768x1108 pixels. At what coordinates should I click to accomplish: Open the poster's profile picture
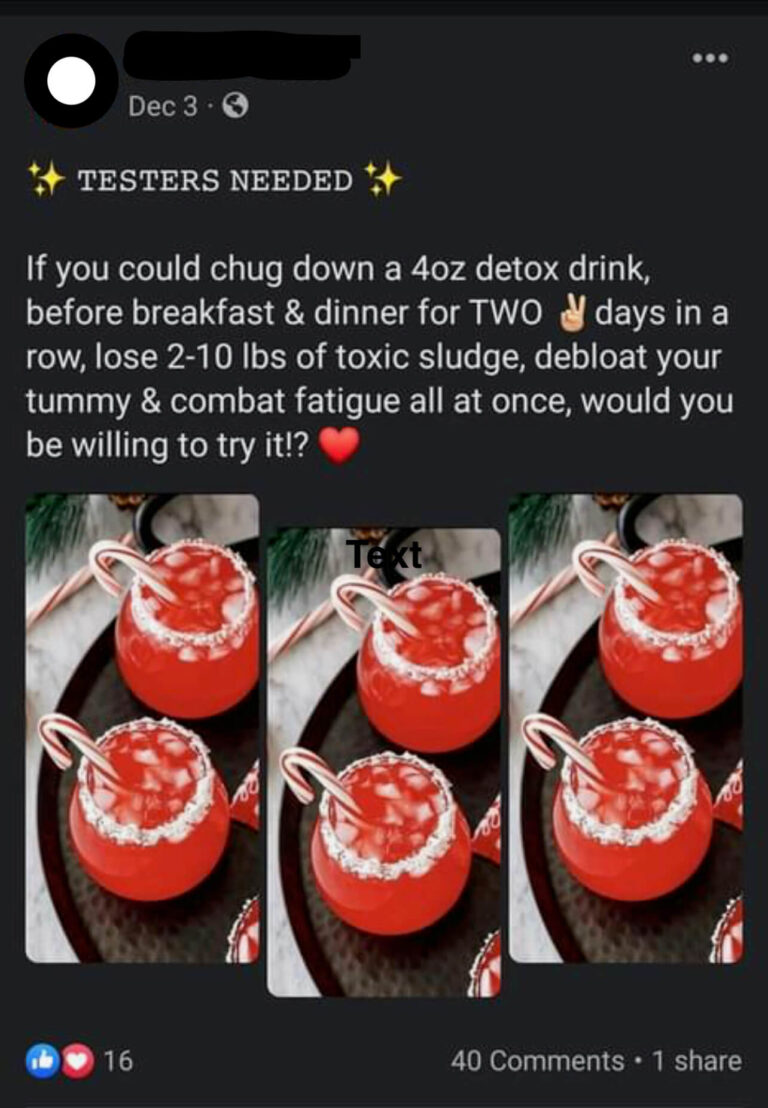[71, 82]
